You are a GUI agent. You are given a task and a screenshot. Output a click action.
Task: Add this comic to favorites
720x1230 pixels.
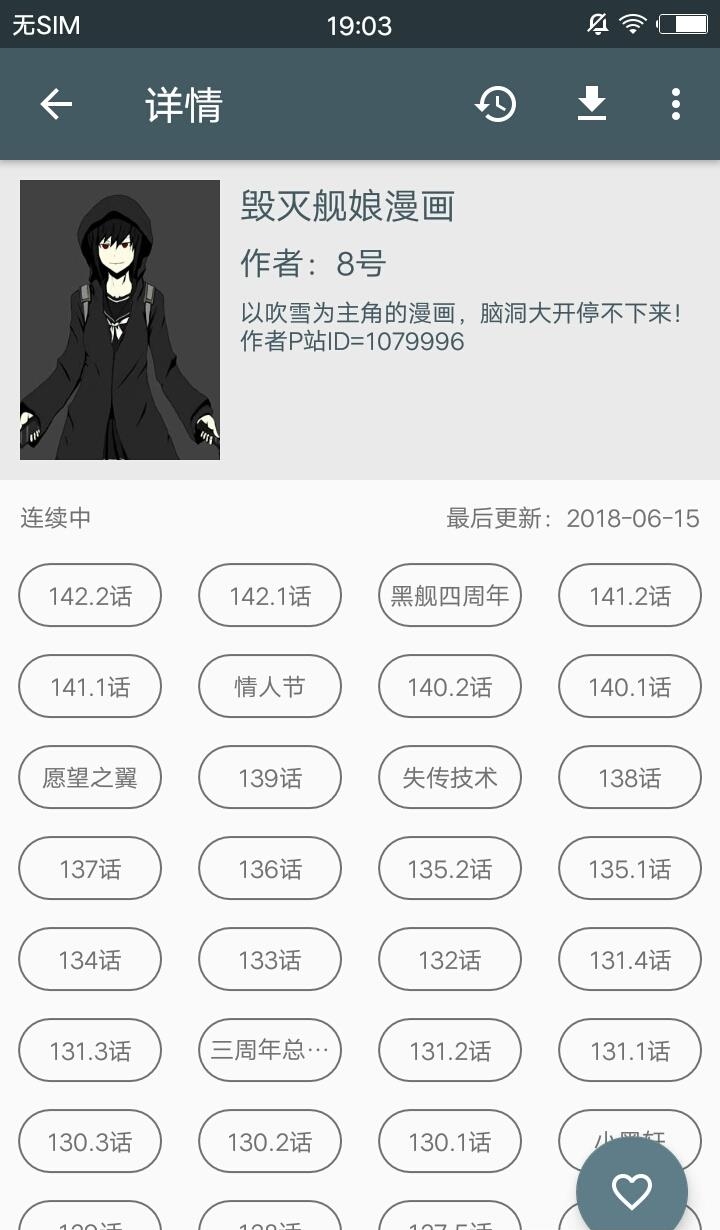tap(632, 1190)
